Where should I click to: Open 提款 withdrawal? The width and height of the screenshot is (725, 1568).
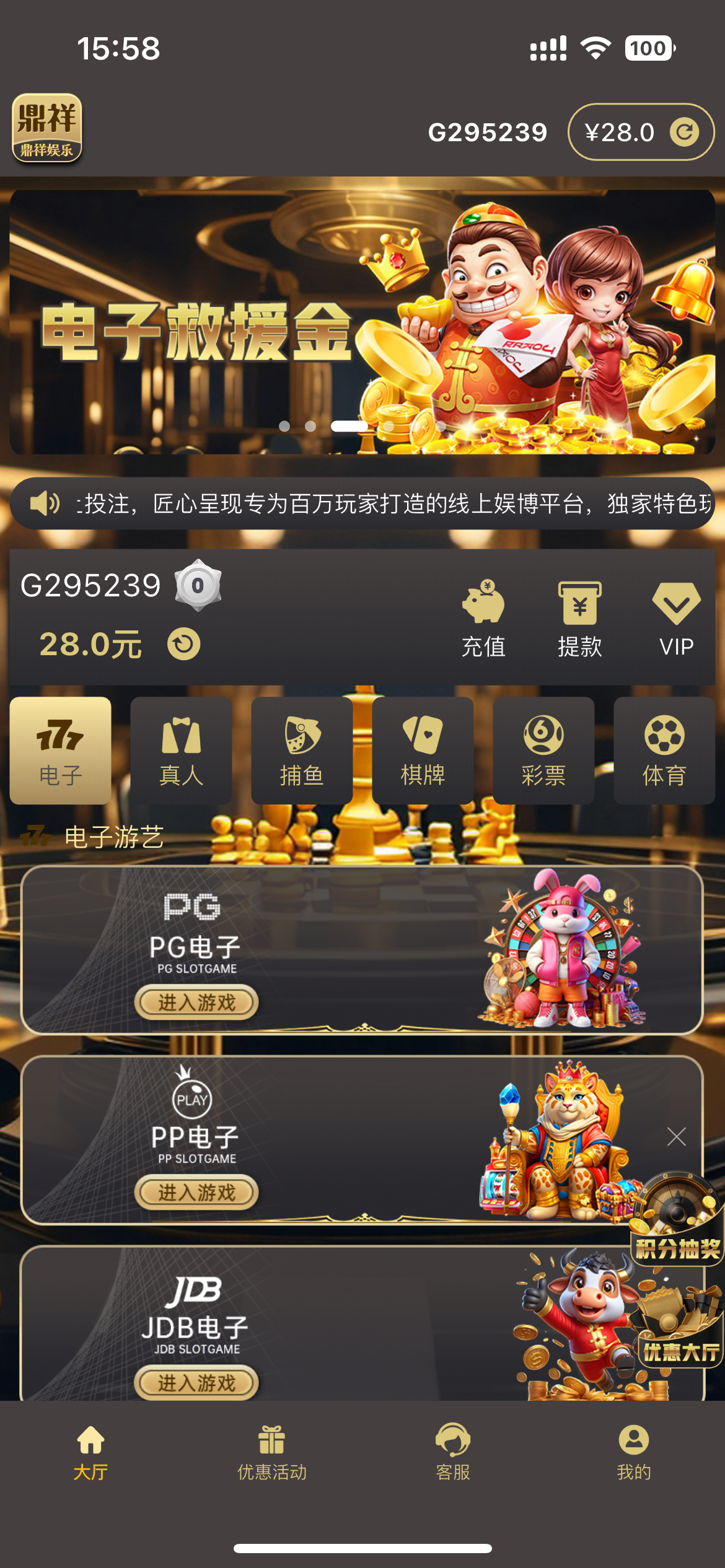tap(579, 619)
